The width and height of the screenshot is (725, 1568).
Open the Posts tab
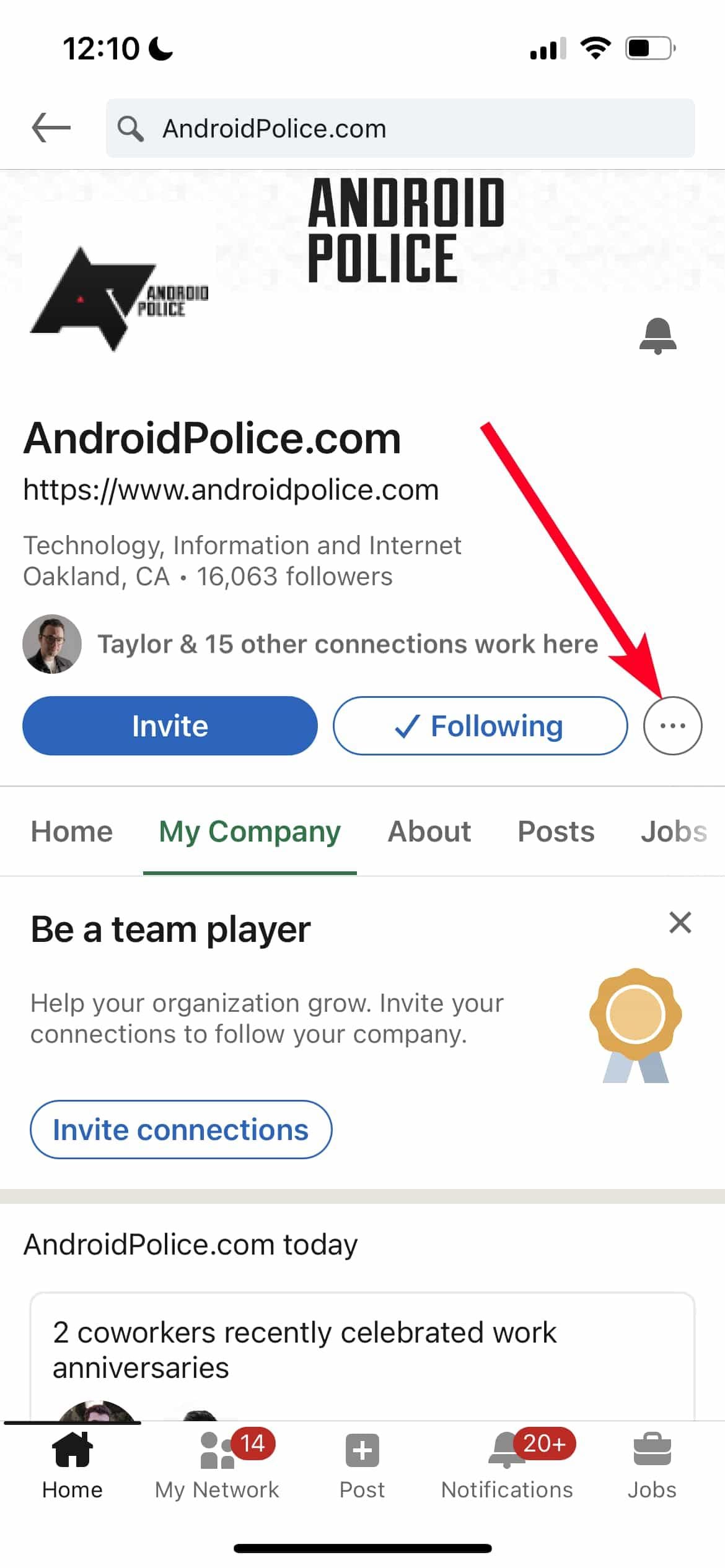tap(555, 832)
